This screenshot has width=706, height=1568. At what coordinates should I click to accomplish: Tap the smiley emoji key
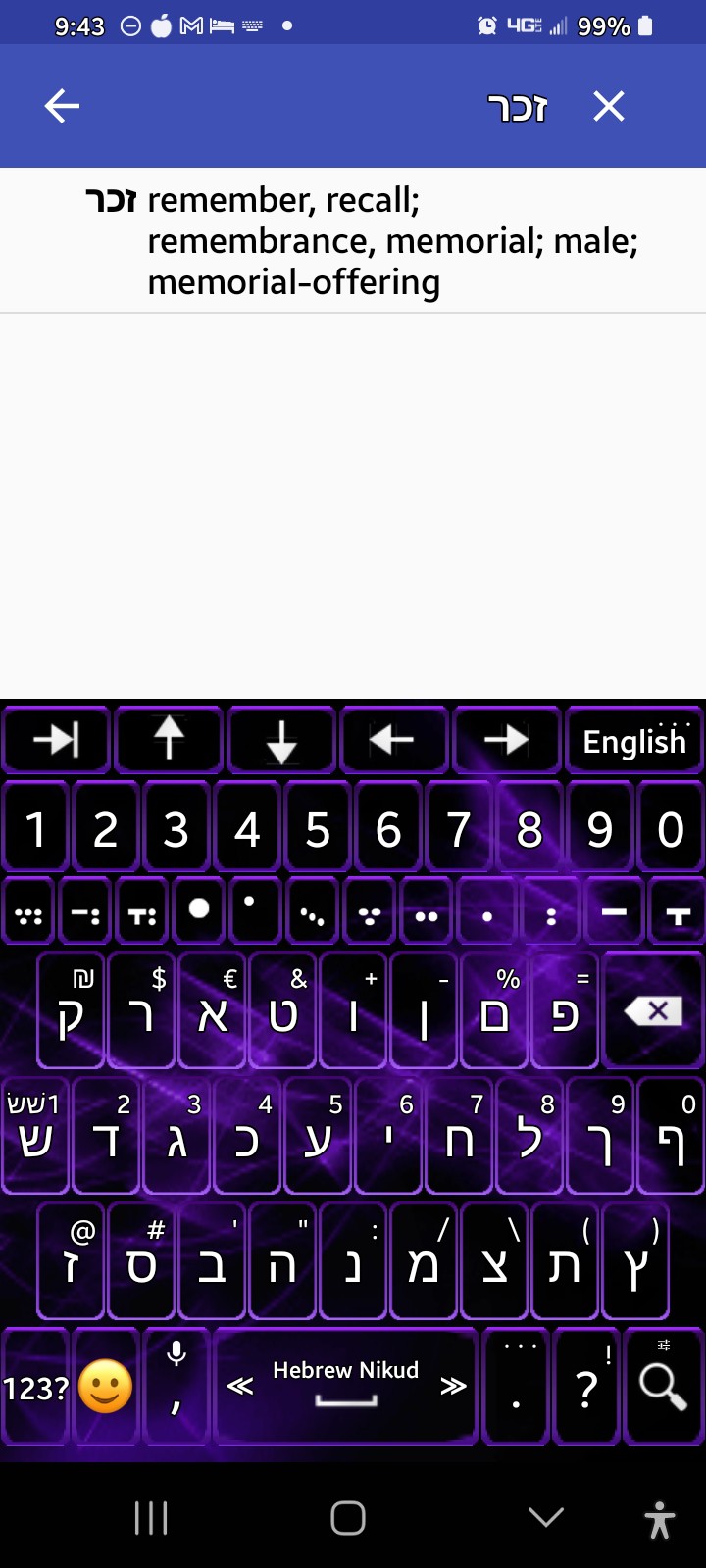[106, 1385]
